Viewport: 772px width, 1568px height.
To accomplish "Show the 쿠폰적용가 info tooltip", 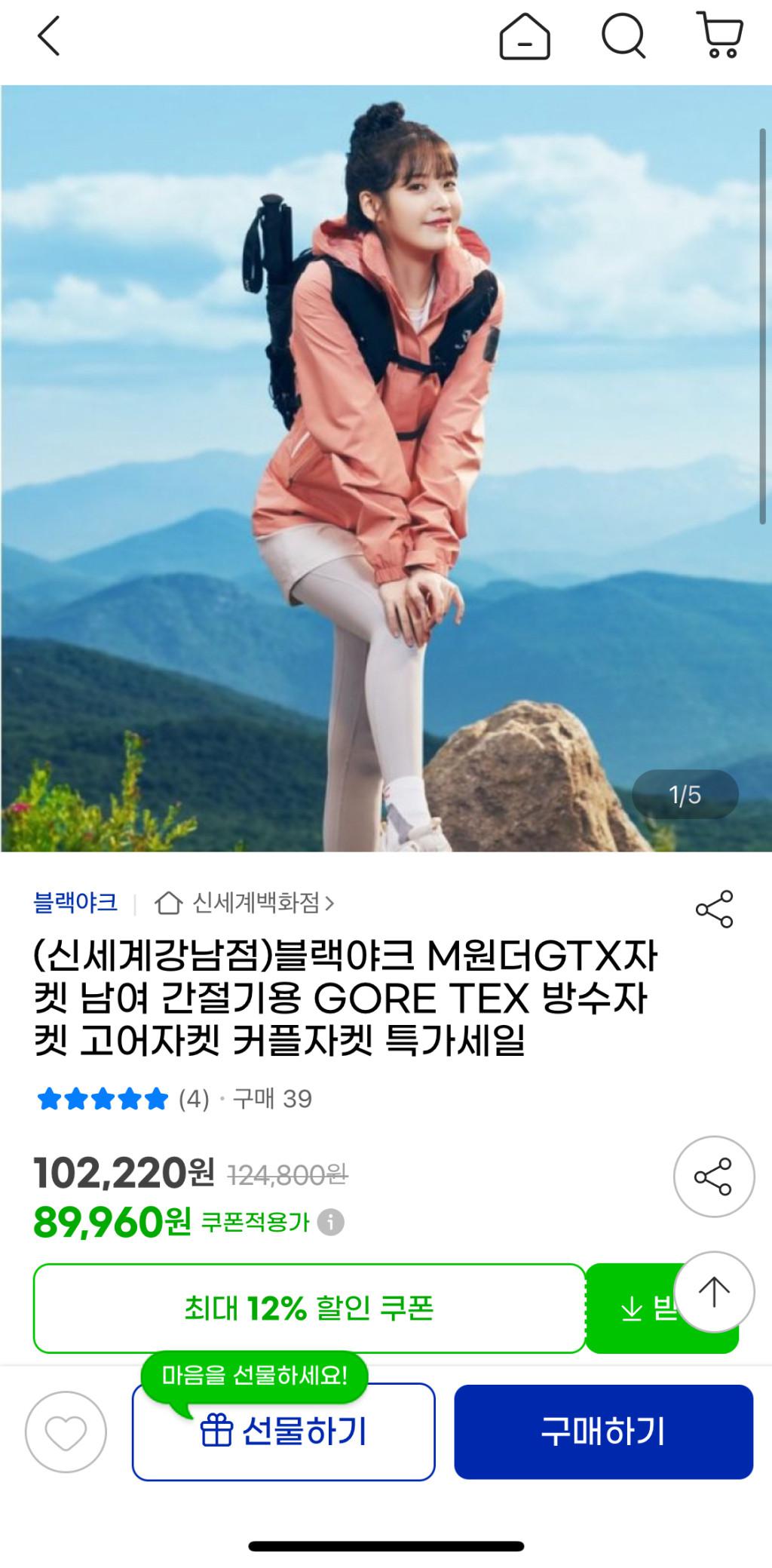I will (330, 1222).
